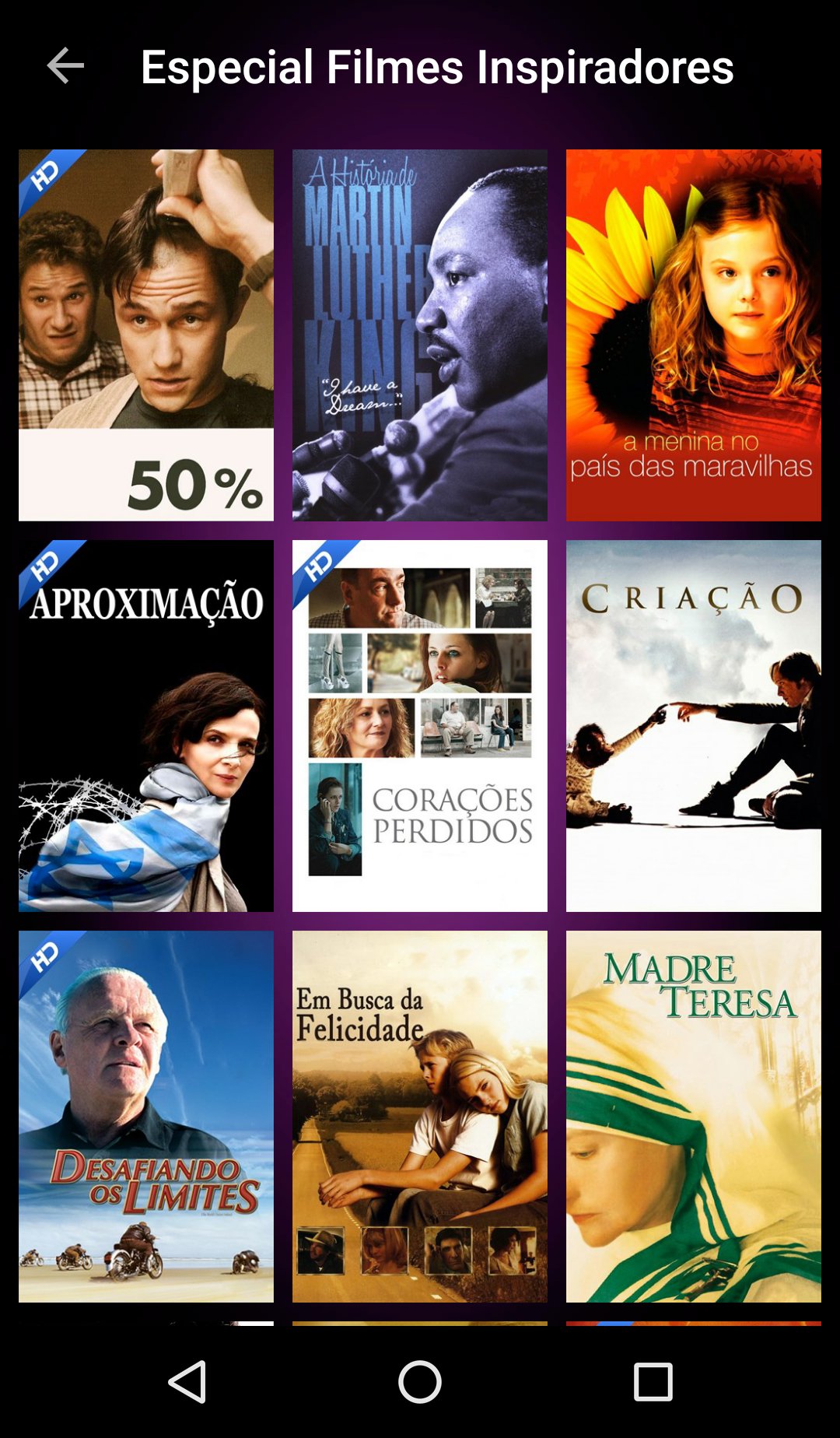The width and height of the screenshot is (840, 1438).
Task: Select Desafiando os Limites
Action: [146, 1117]
